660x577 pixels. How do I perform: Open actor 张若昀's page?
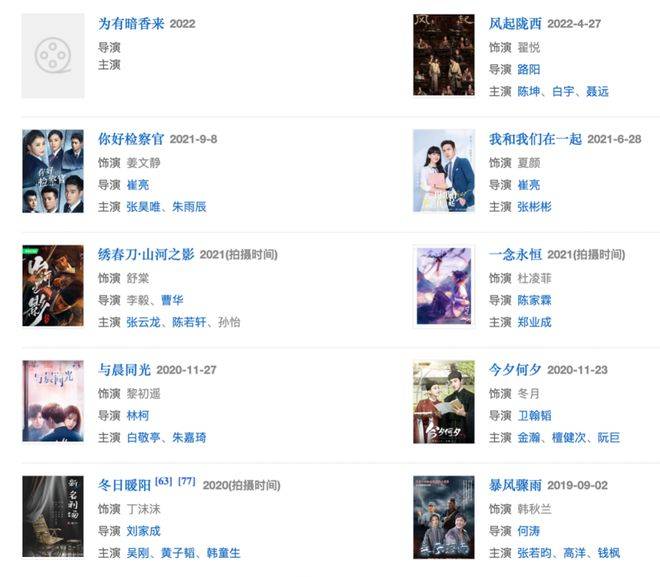pyautogui.click(x=534, y=553)
